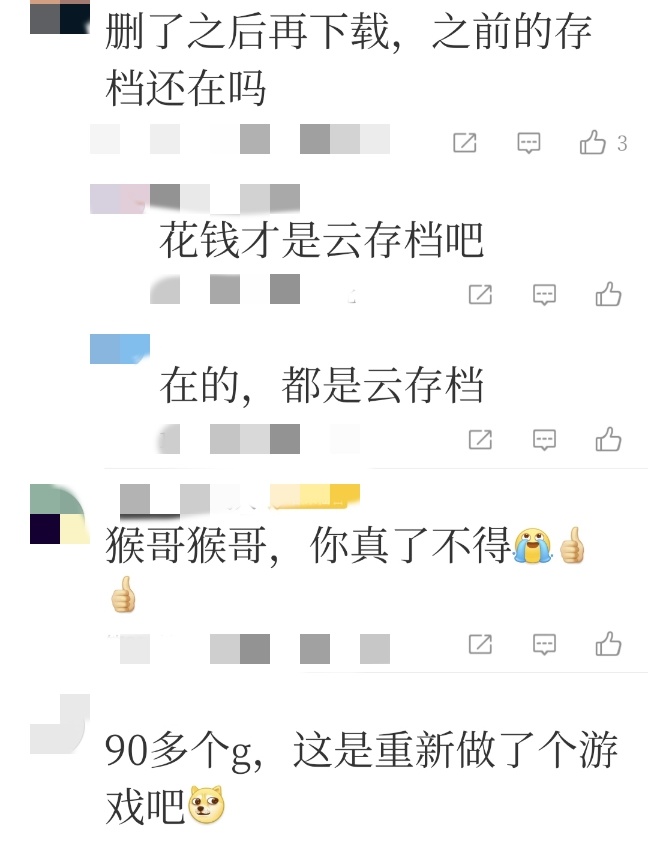Image resolution: width=648 pixels, height=844 pixels.
Task: Reply to the comment 之前的存档还在吗
Action: pos(529,143)
